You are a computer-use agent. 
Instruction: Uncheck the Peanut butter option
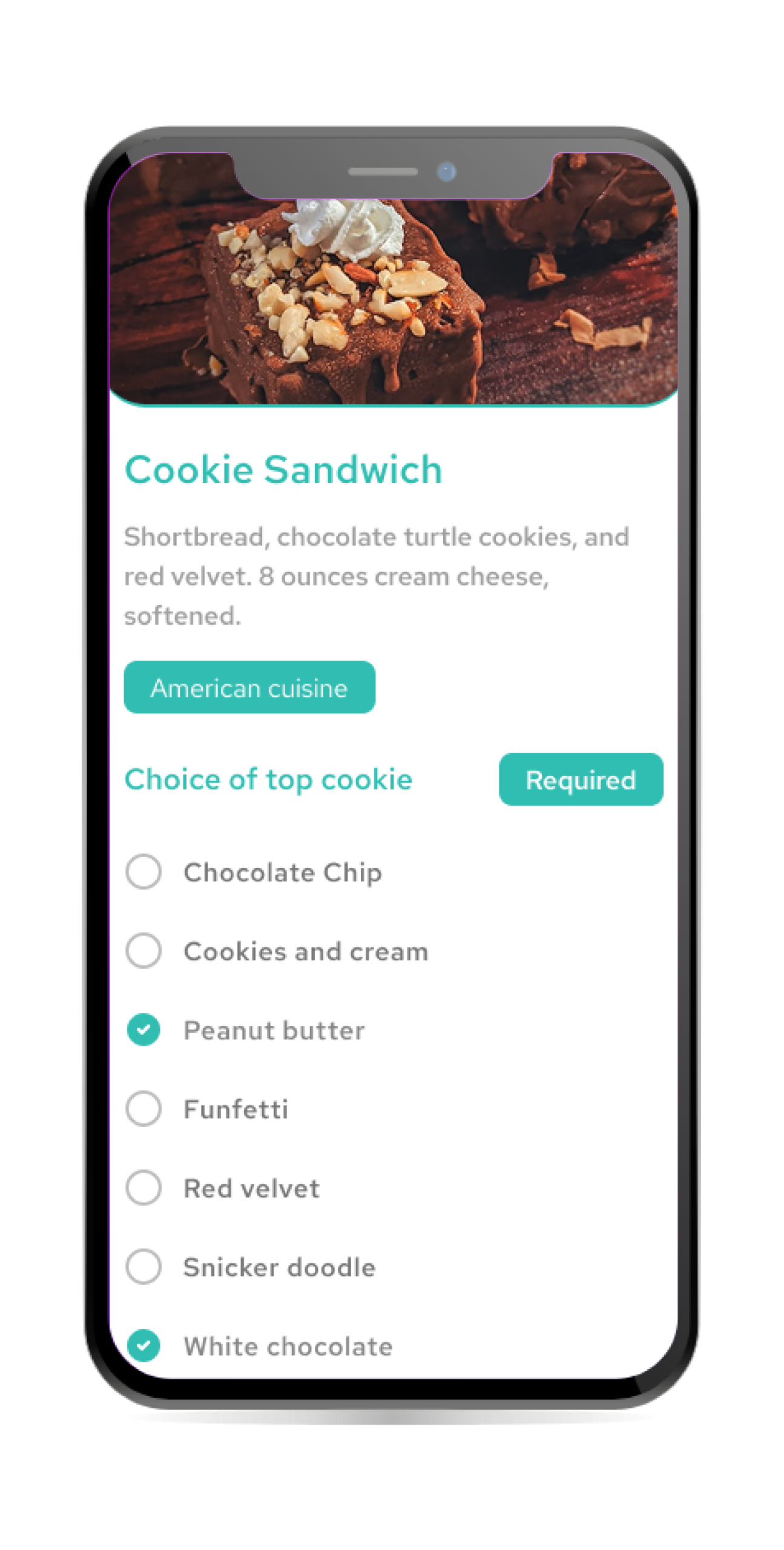pos(143,1030)
